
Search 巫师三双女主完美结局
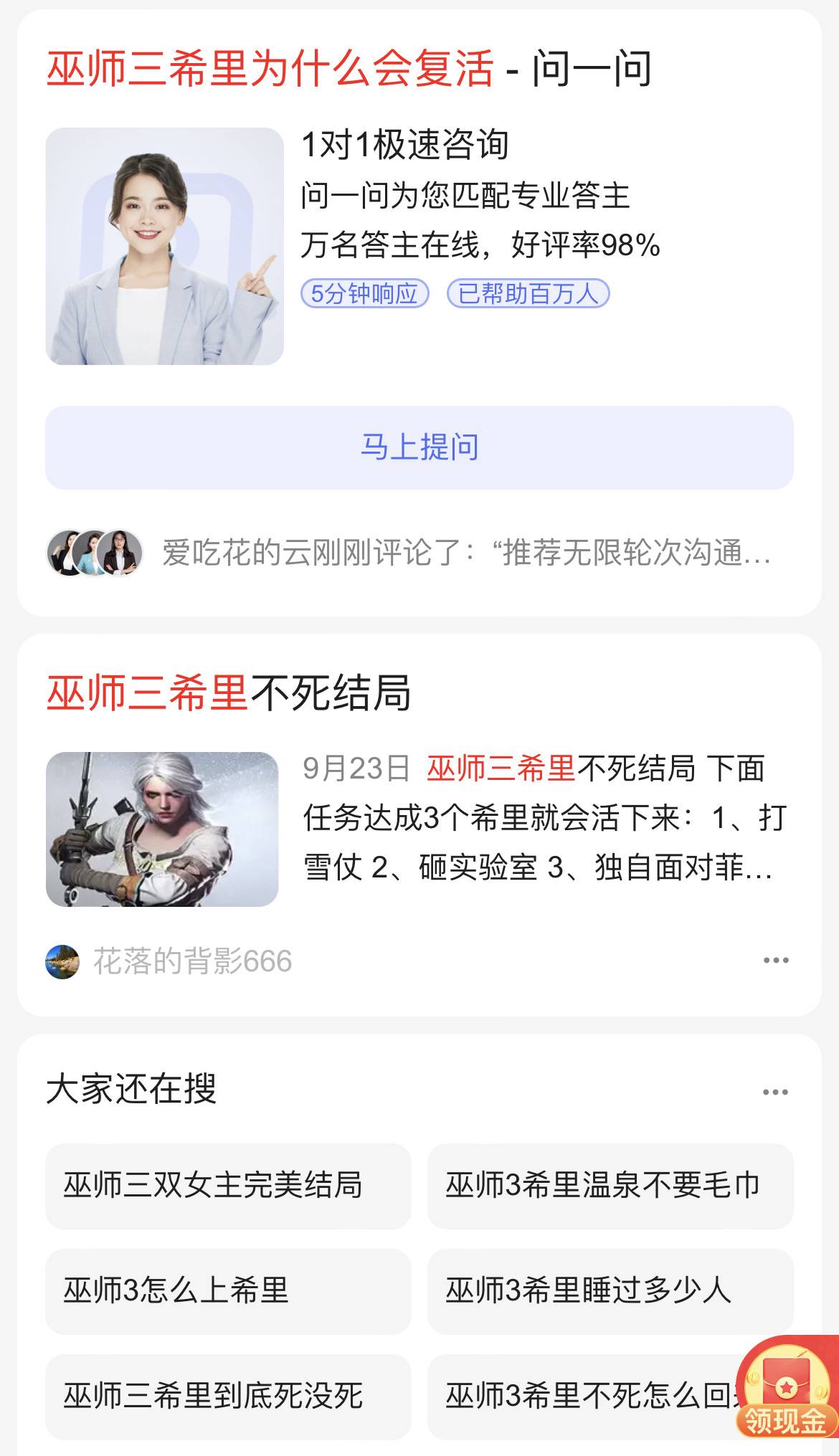click(x=228, y=1186)
